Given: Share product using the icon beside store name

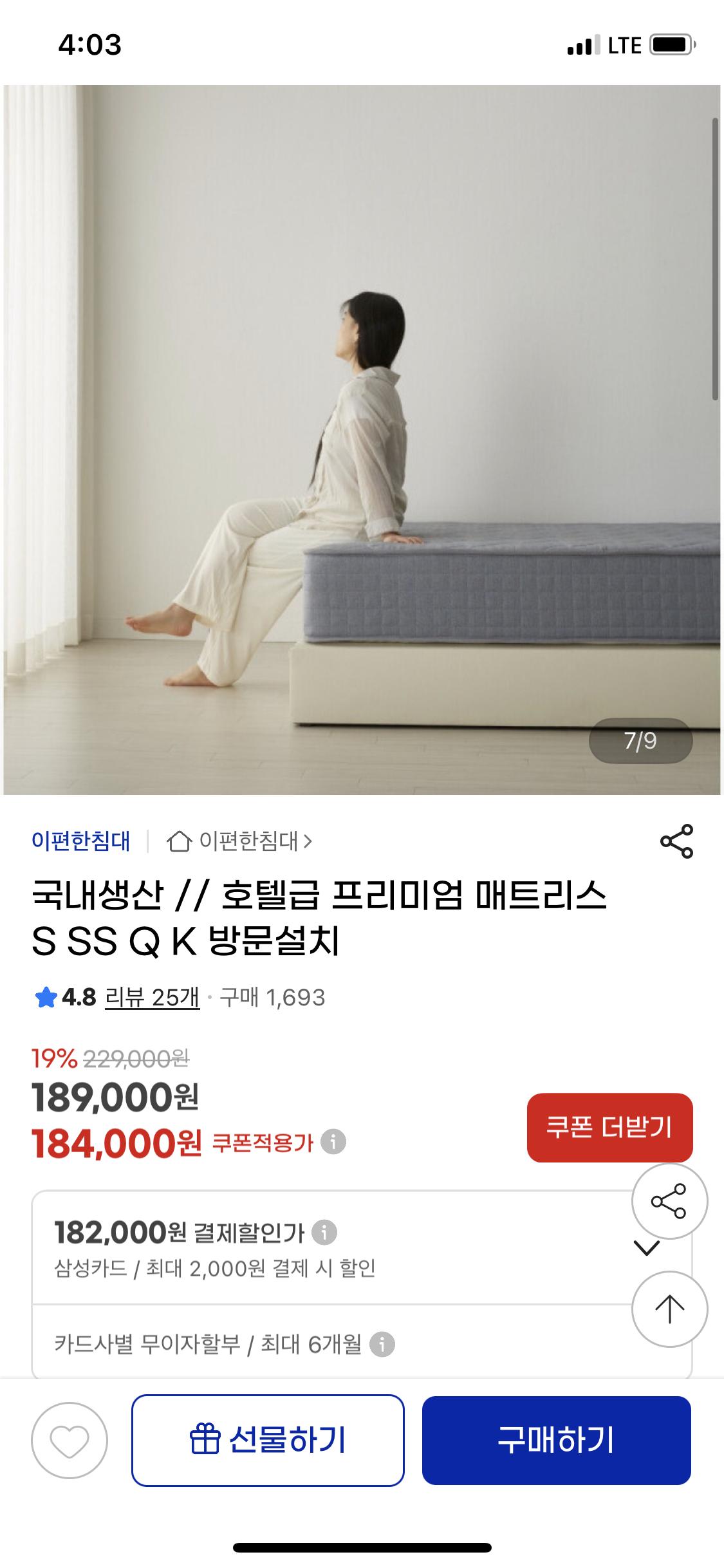Looking at the screenshot, I should (676, 841).
